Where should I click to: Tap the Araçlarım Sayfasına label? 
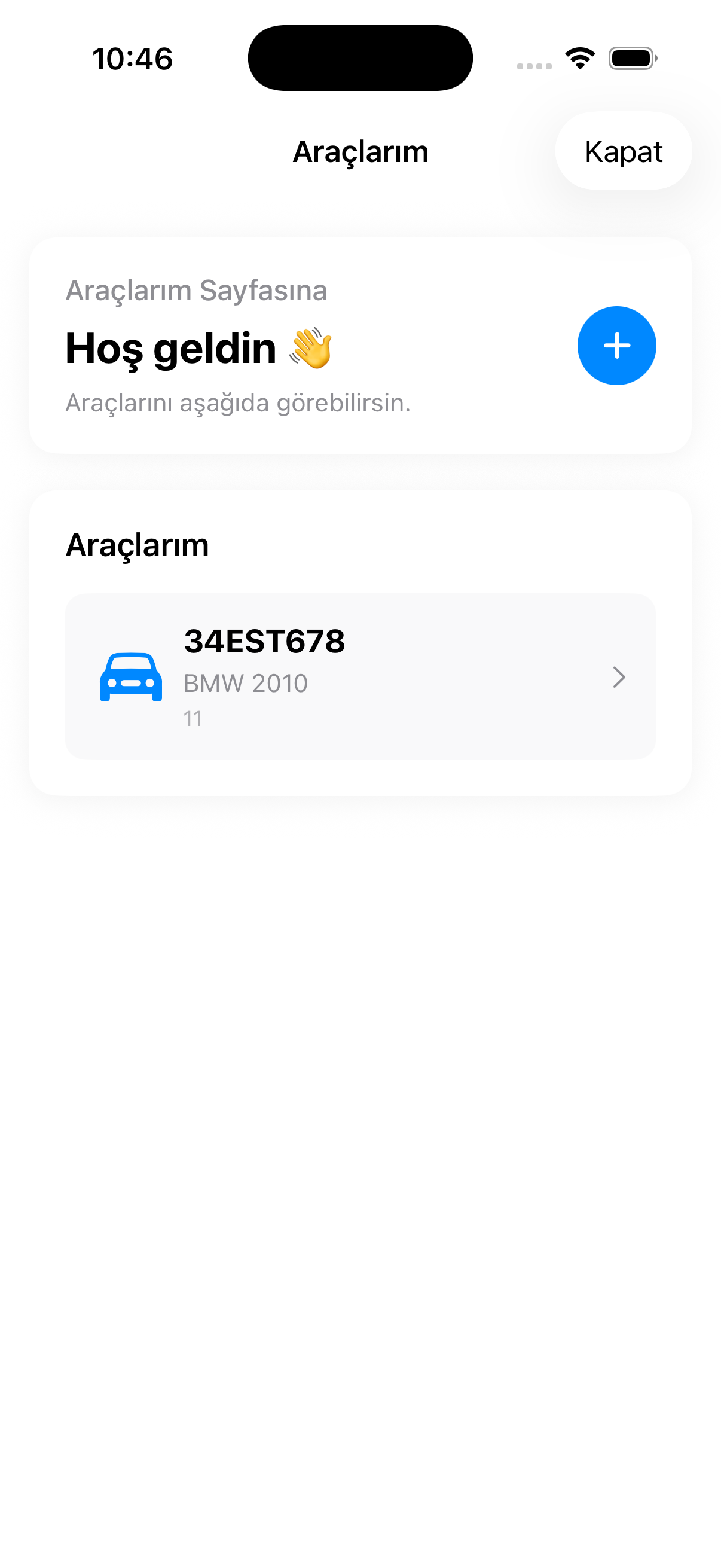(196, 291)
